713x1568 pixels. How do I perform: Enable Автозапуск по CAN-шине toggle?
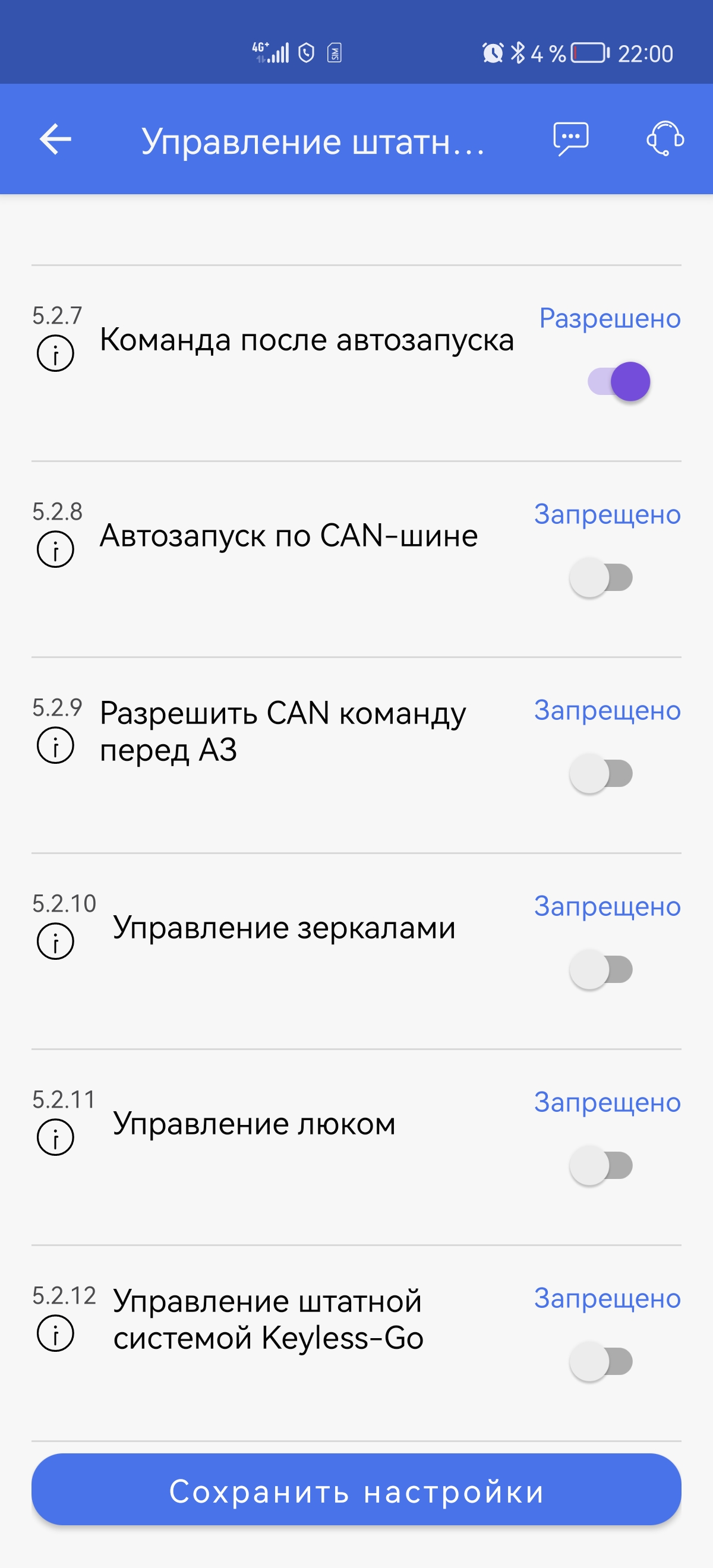pos(601,578)
